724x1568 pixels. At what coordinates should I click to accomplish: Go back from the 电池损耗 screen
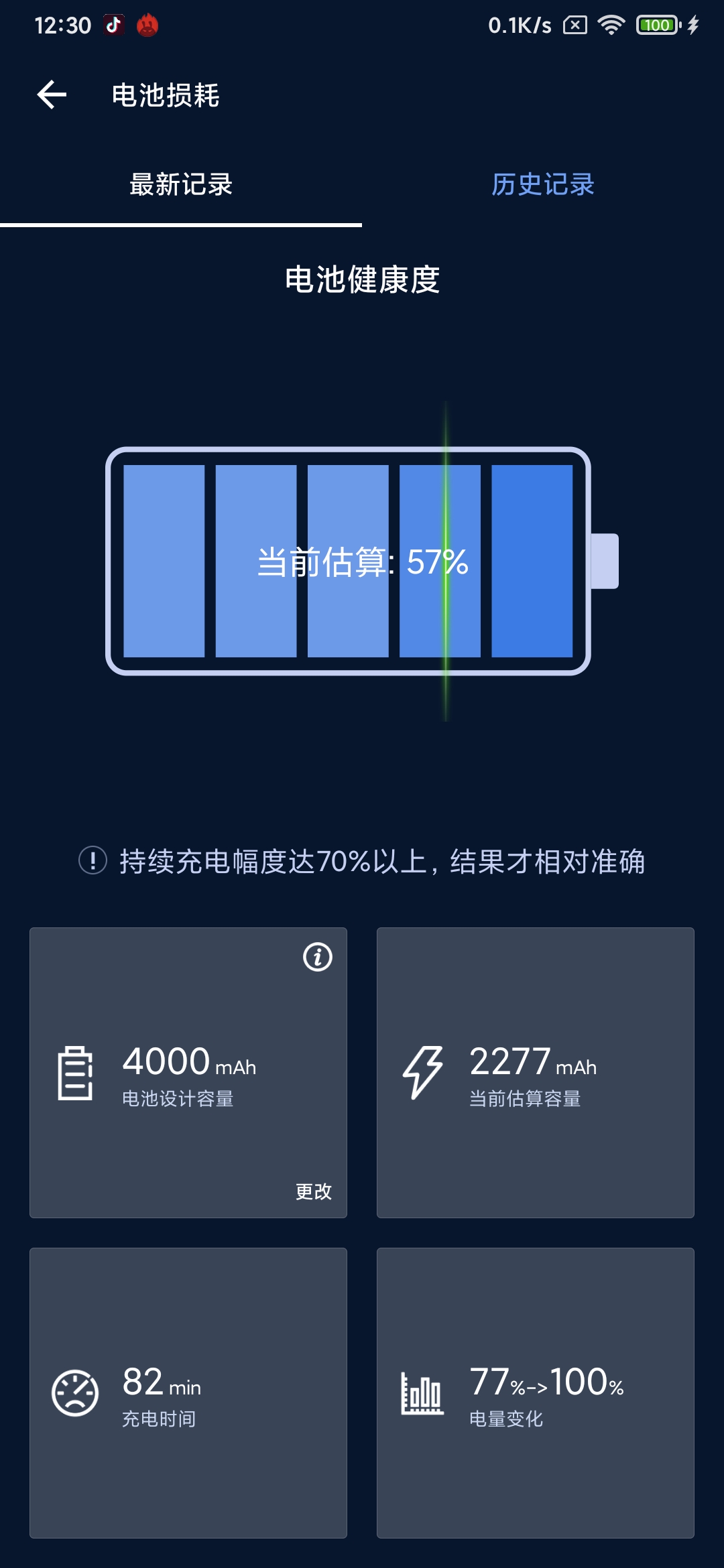(x=52, y=94)
